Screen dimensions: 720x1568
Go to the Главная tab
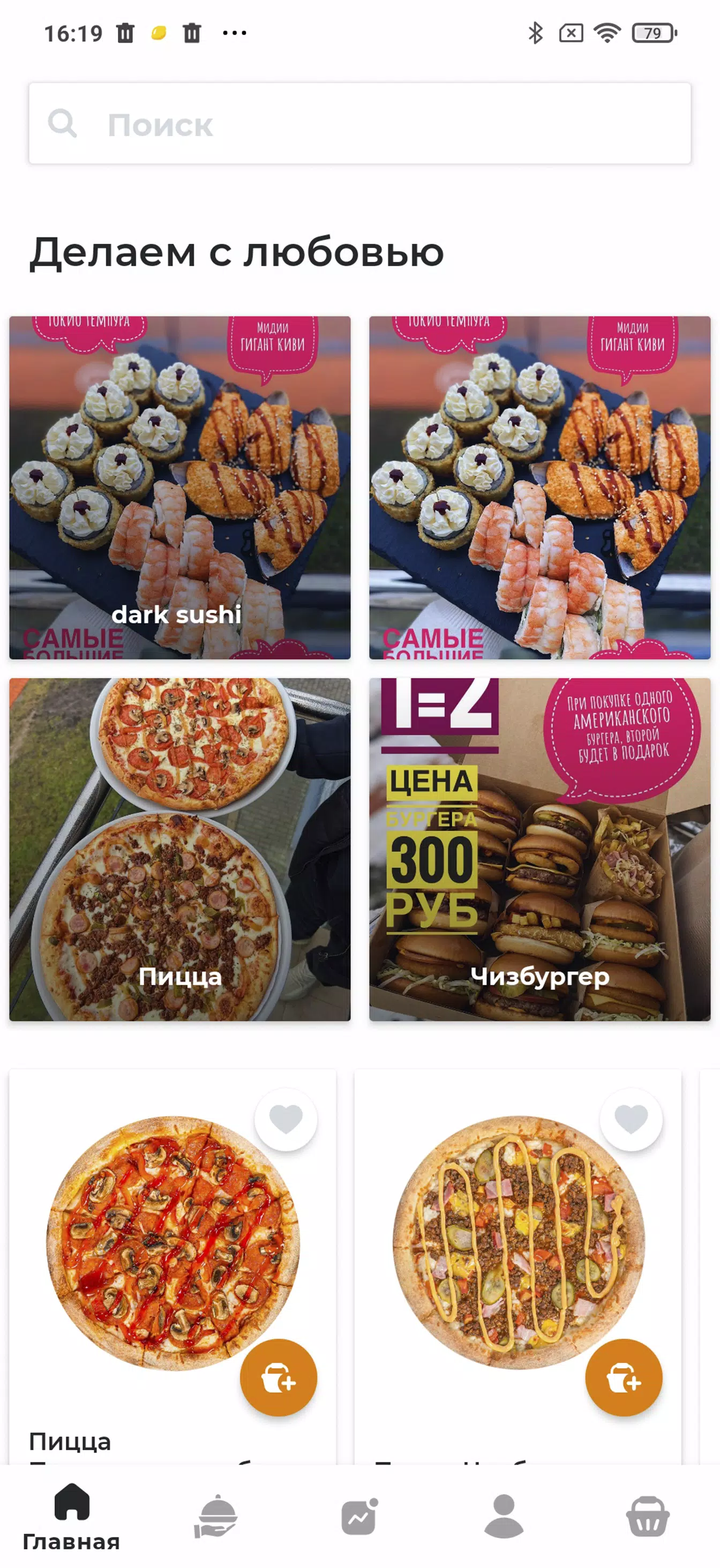pyautogui.click(x=72, y=1516)
